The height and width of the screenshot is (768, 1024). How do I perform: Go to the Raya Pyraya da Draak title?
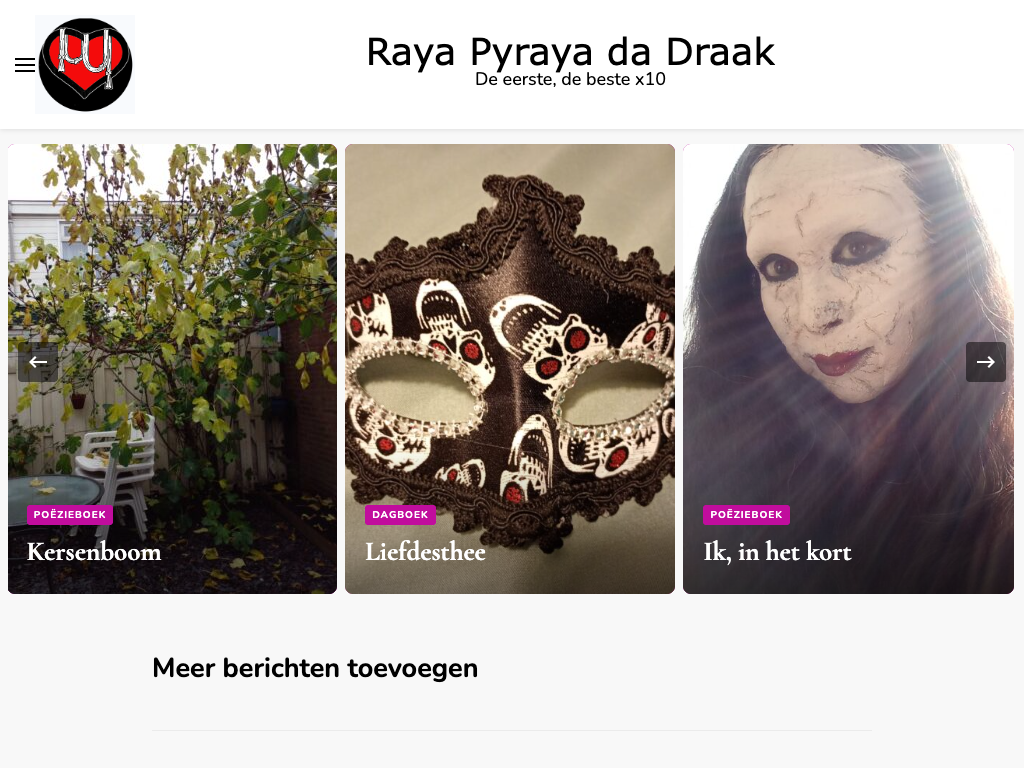click(570, 52)
